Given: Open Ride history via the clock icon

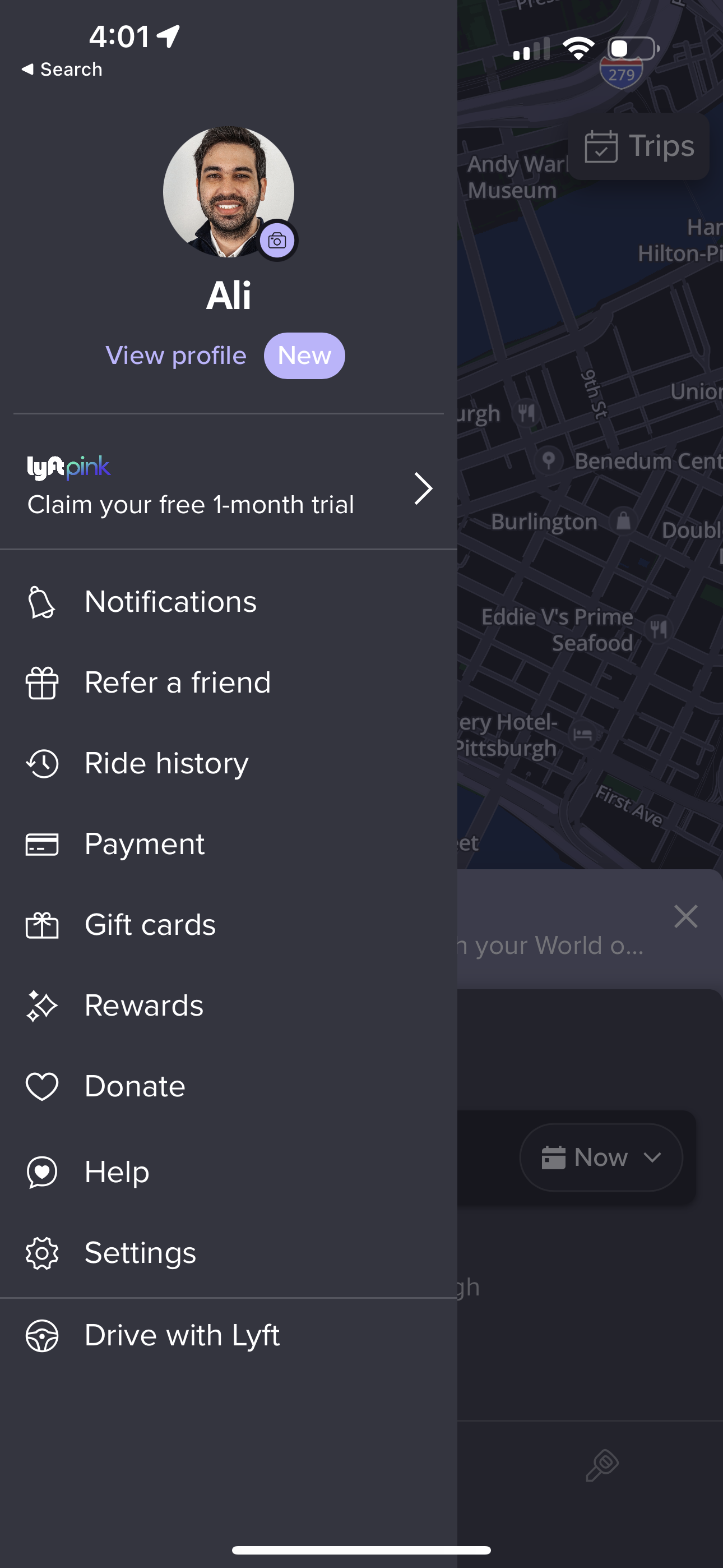Looking at the screenshot, I should click(x=41, y=764).
